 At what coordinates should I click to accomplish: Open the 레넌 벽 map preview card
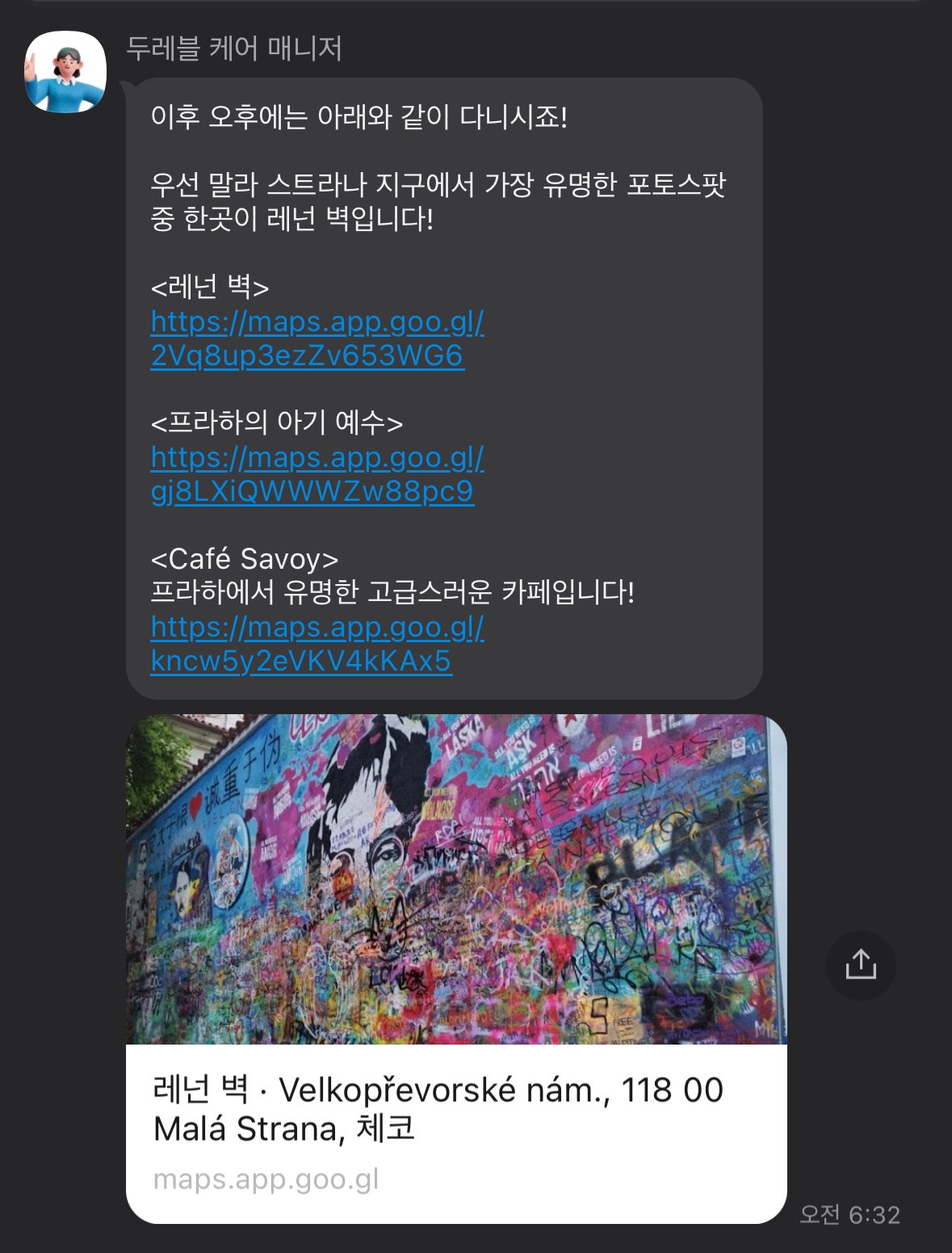click(x=456, y=969)
